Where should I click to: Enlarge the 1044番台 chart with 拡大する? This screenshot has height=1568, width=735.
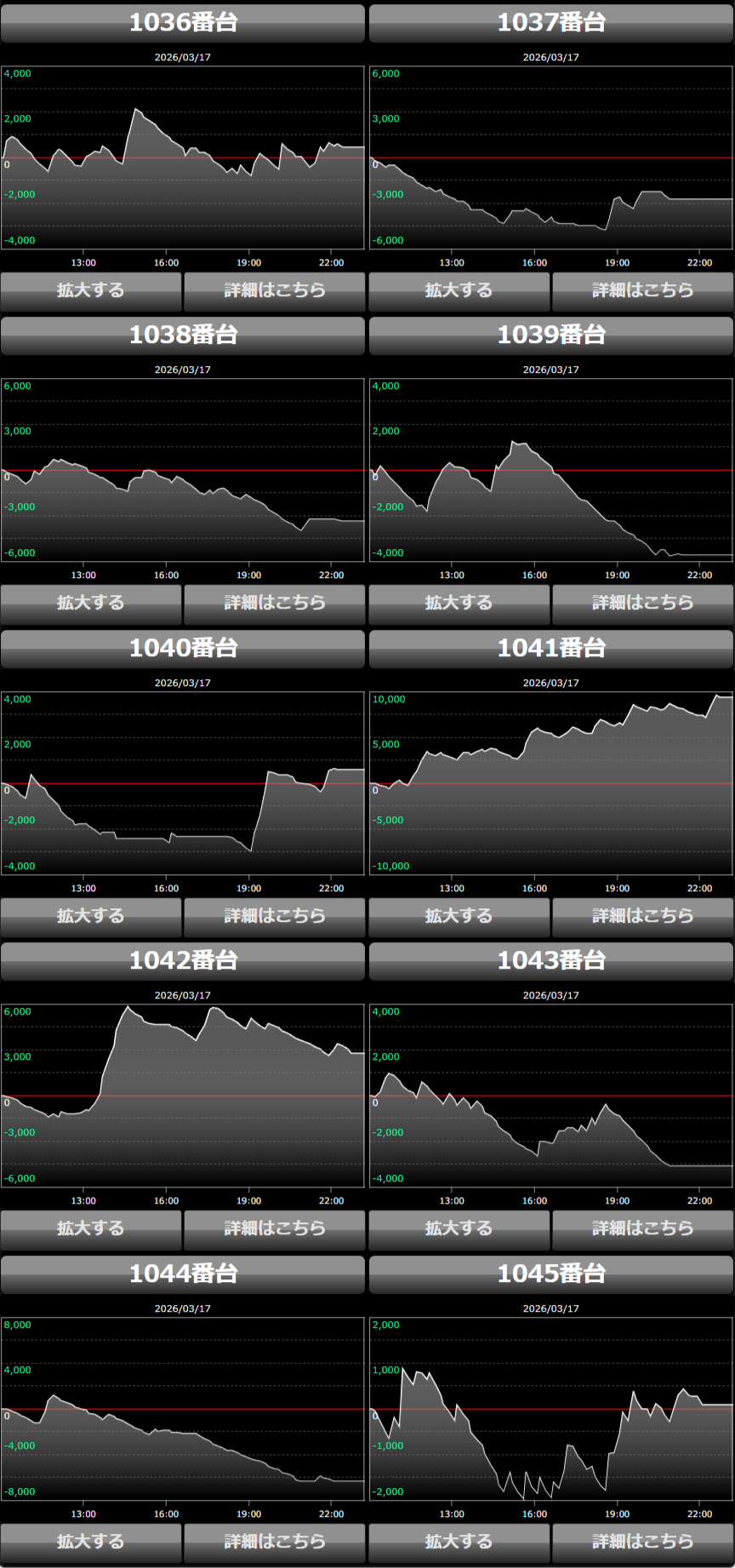click(x=91, y=1542)
